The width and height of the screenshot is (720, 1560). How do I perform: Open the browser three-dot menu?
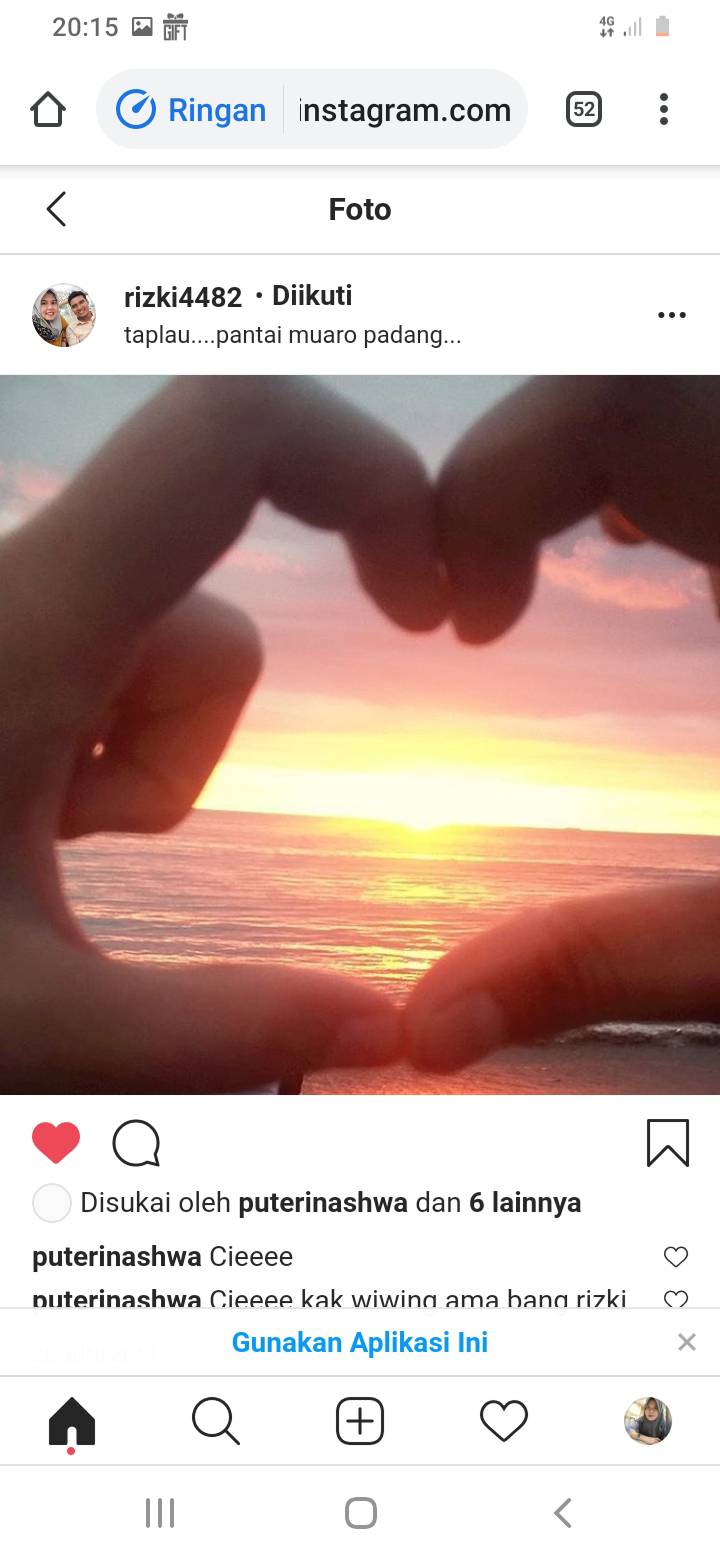click(x=663, y=109)
